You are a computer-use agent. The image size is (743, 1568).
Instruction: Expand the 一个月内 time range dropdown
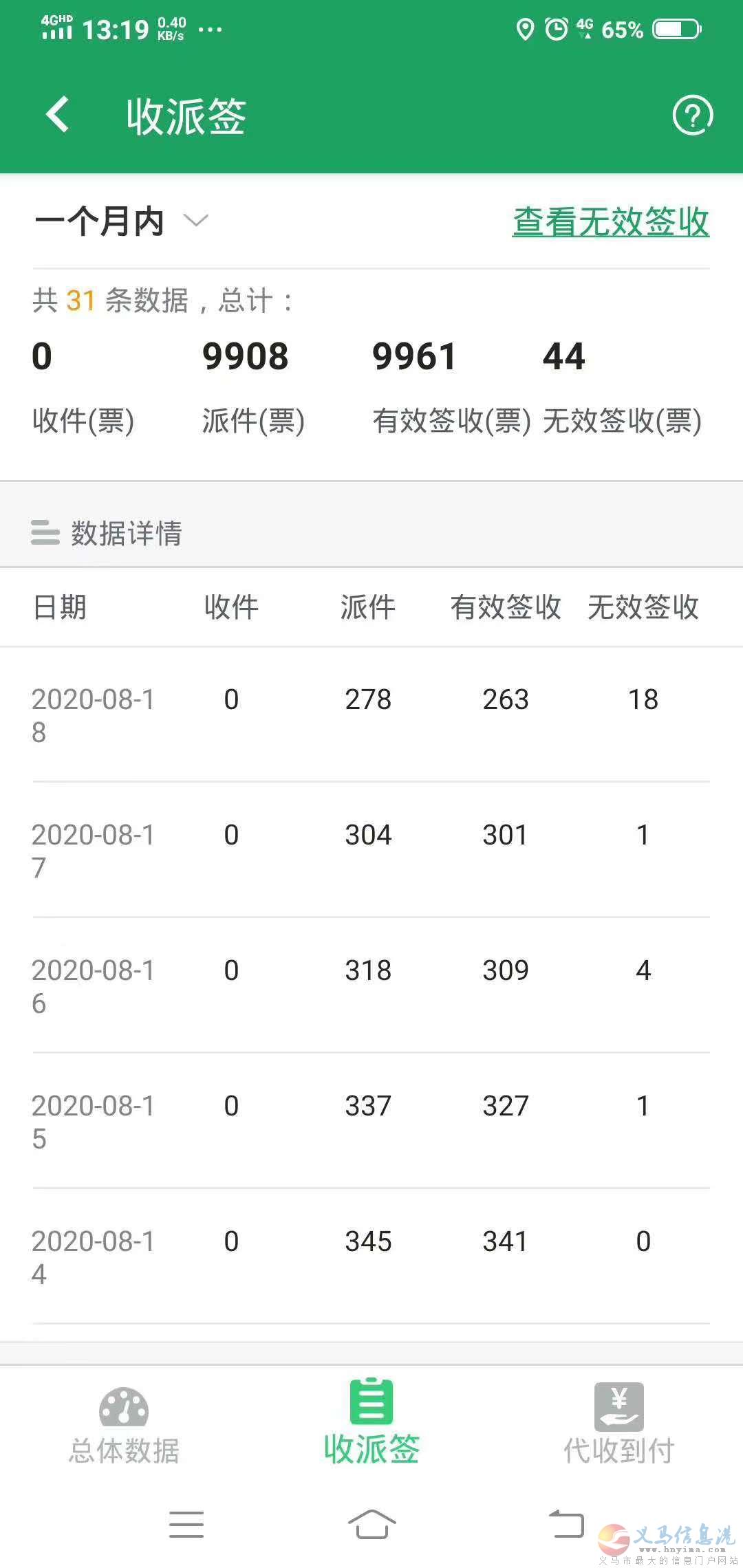click(x=121, y=221)
